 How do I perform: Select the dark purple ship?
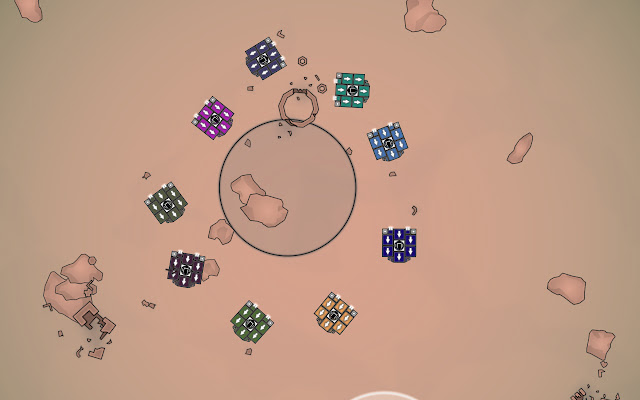coord(185,268)
